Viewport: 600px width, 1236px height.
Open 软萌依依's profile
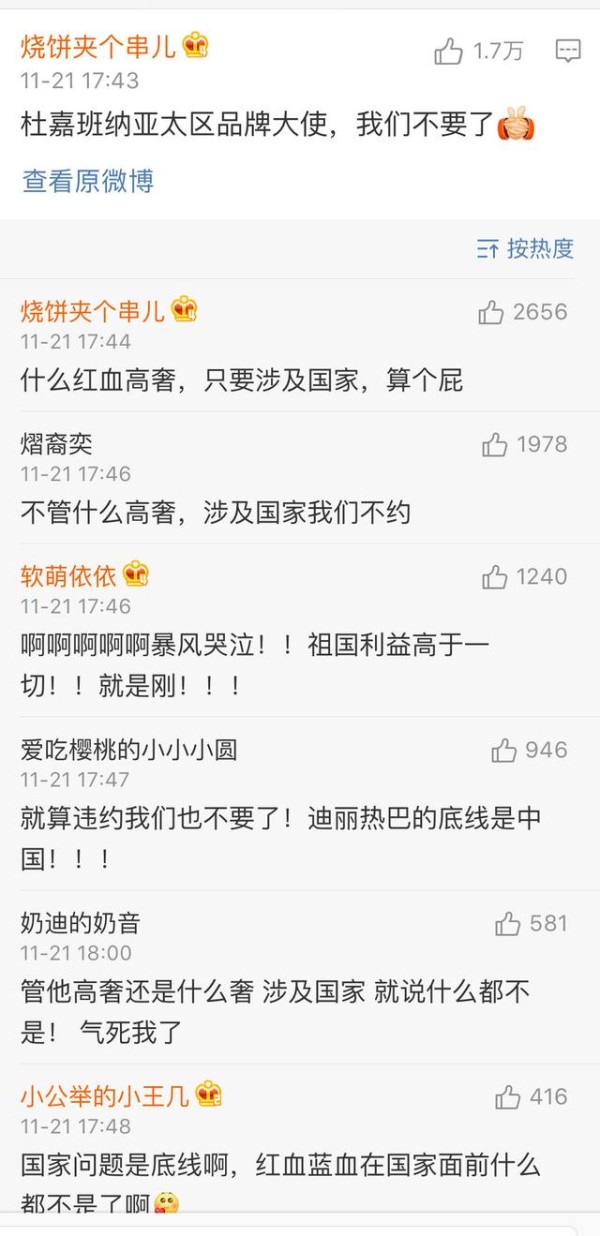point(69,575)
